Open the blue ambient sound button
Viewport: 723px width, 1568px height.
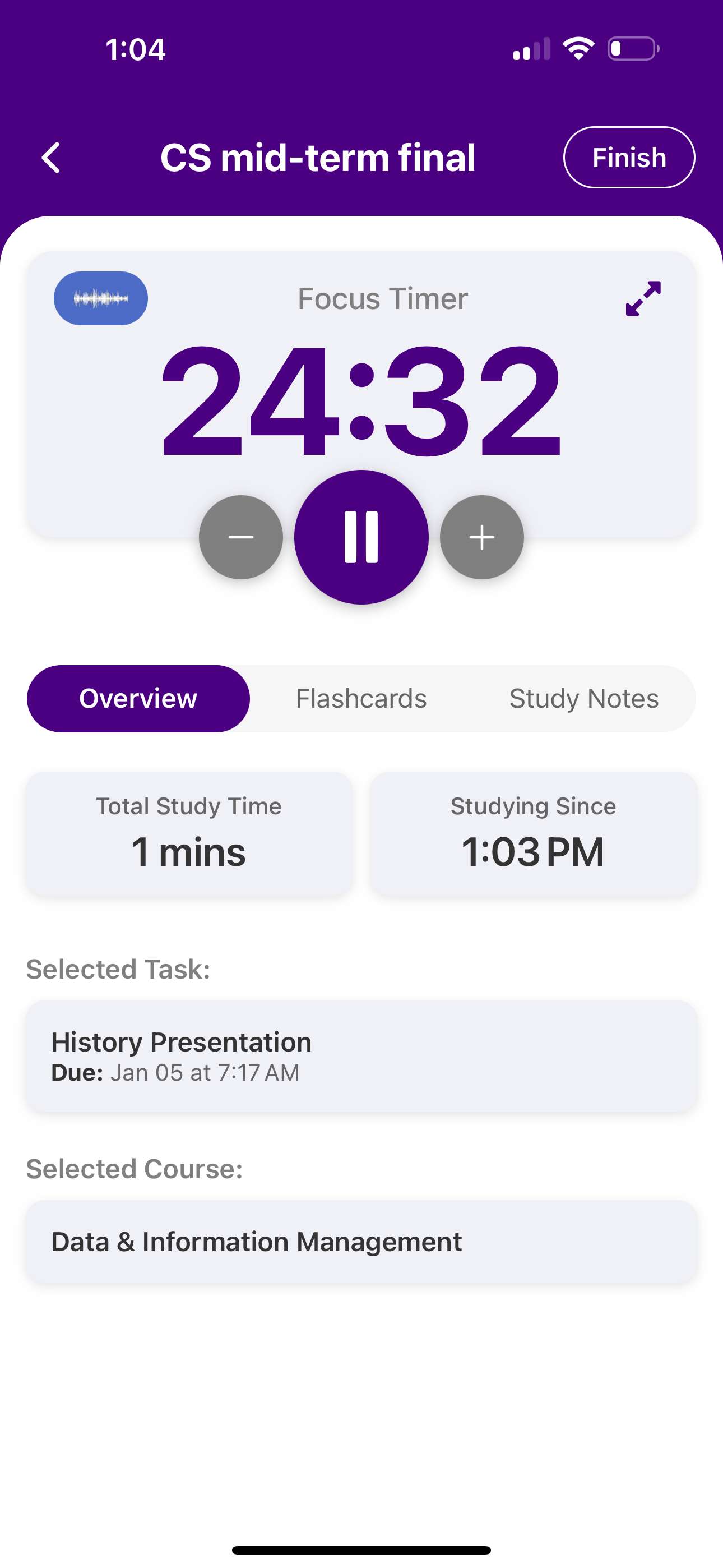point(100,298)
